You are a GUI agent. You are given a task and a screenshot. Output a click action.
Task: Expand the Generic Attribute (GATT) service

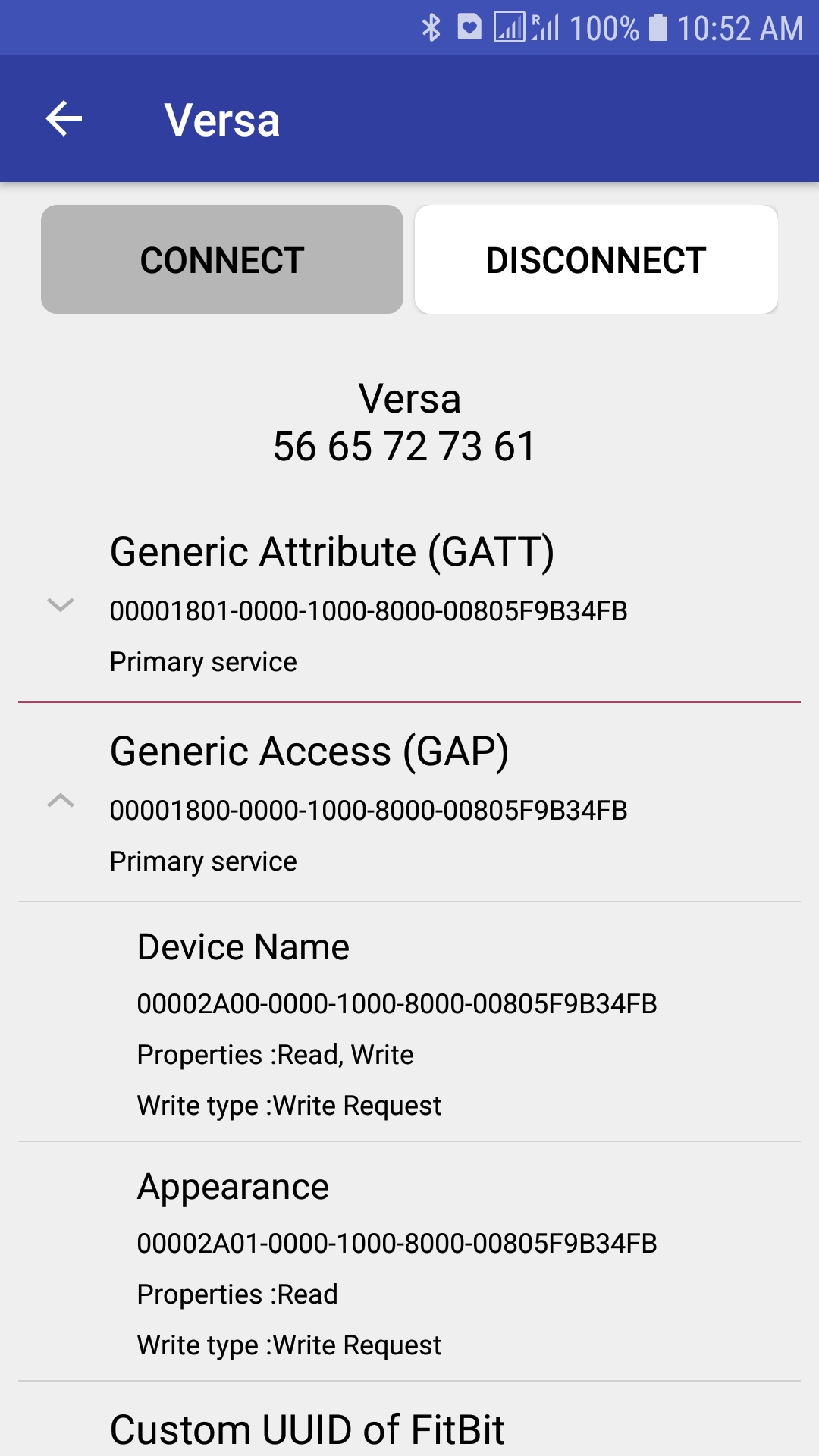[61, 605]
